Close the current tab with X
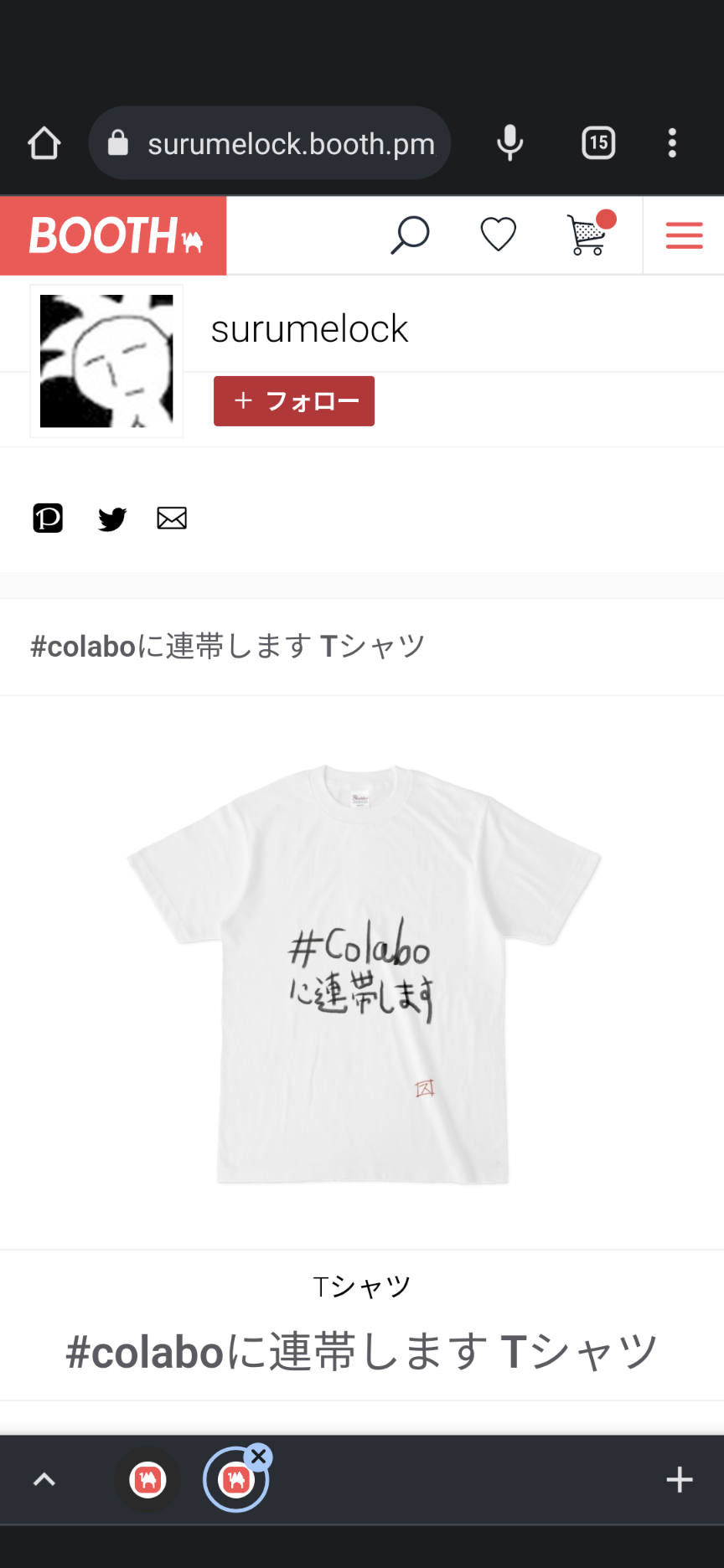 tap(259, 1457)
